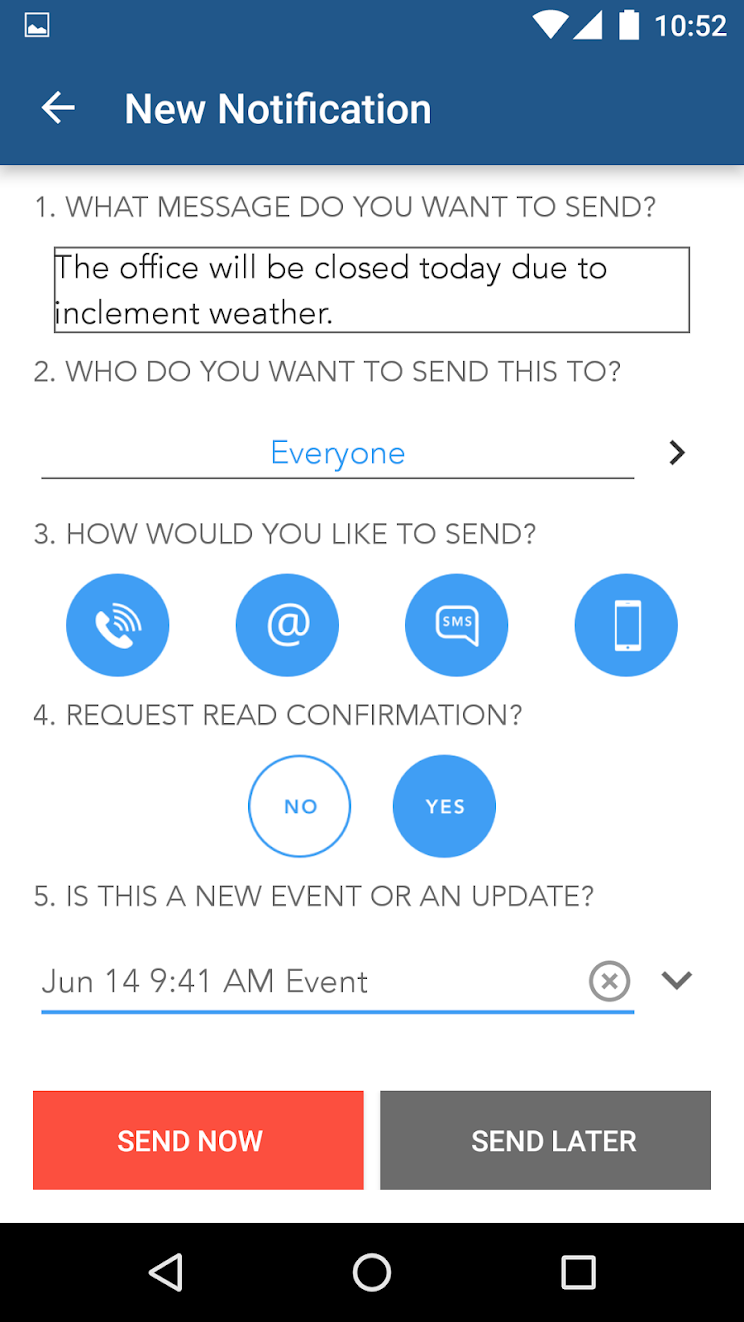Go back using the app bar arrow
This screenshot has width=744, height=1322.
[x=58, y=108]
